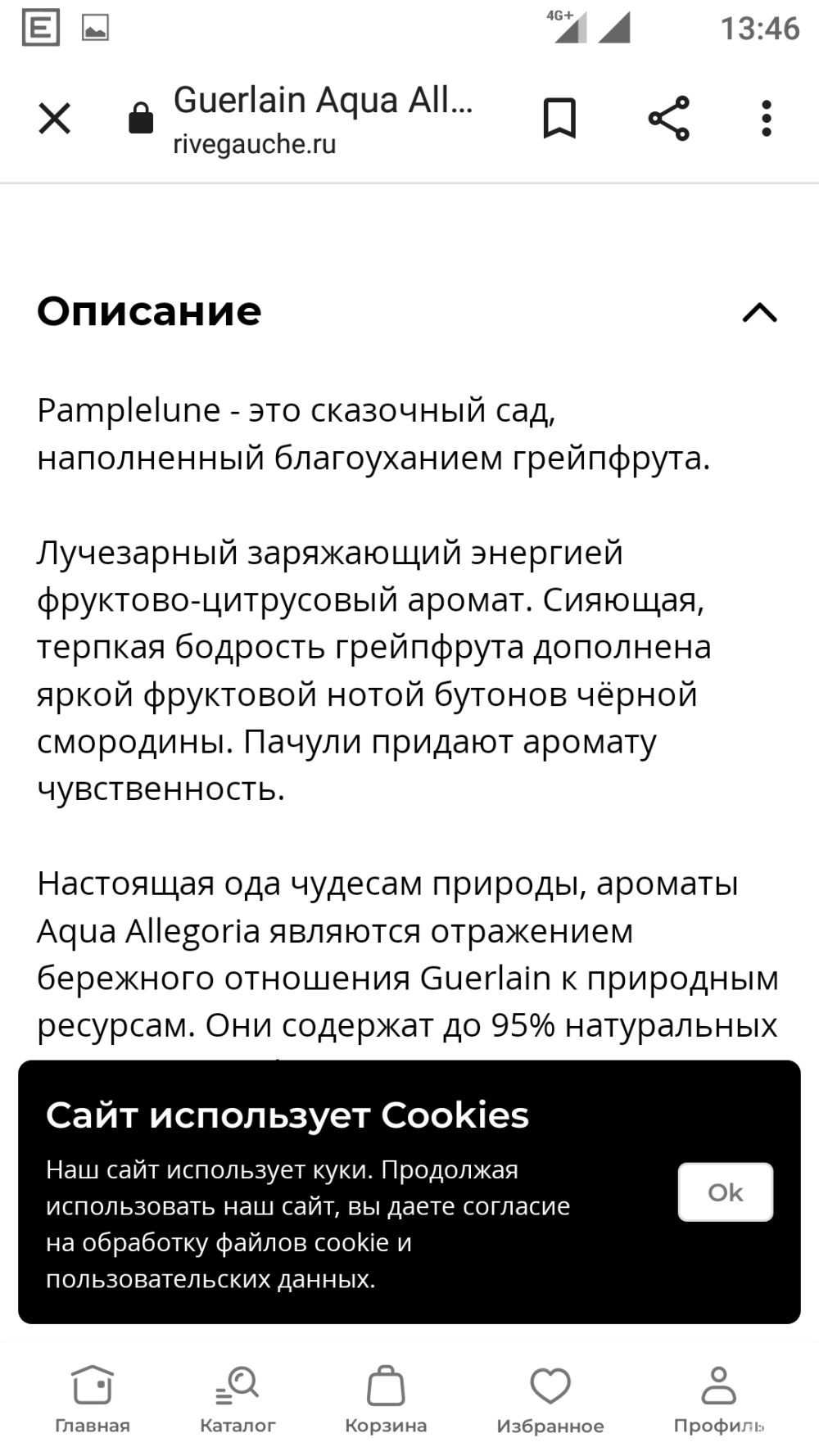Collapse the Описание section
Screen dimensions: 819x1456
point(759,313)
